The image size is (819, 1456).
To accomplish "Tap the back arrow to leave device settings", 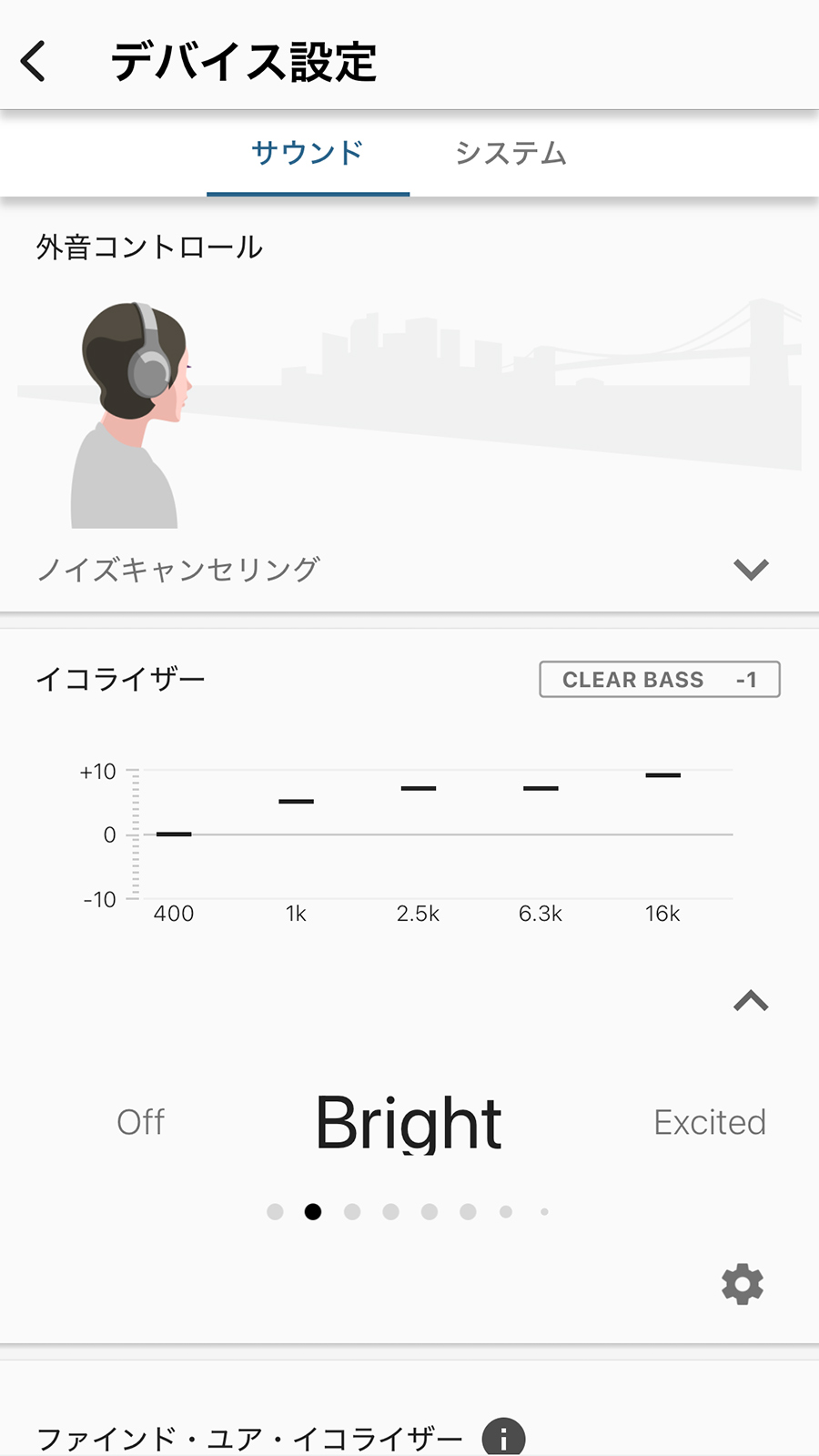I will coord(34,62).
